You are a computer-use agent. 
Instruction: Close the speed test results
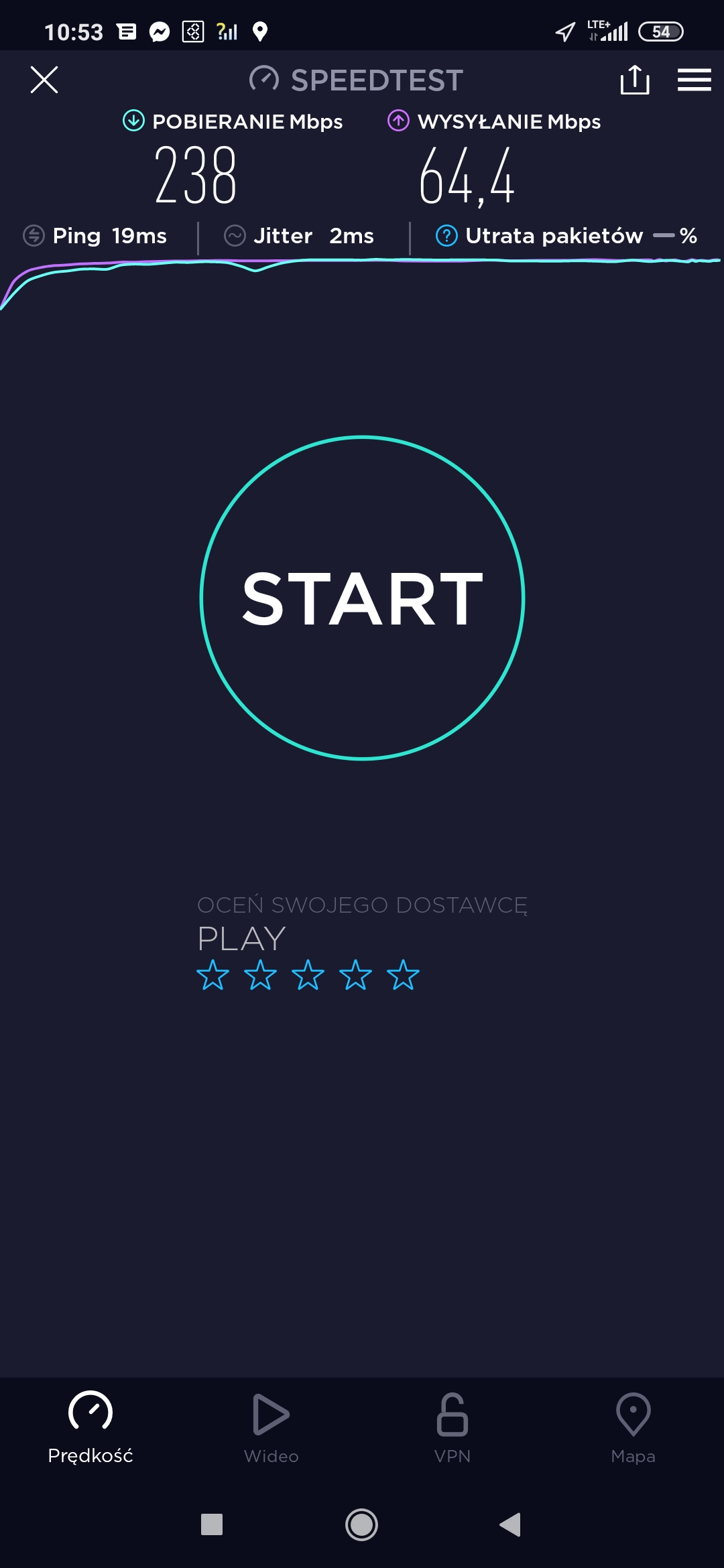[44, 80]
